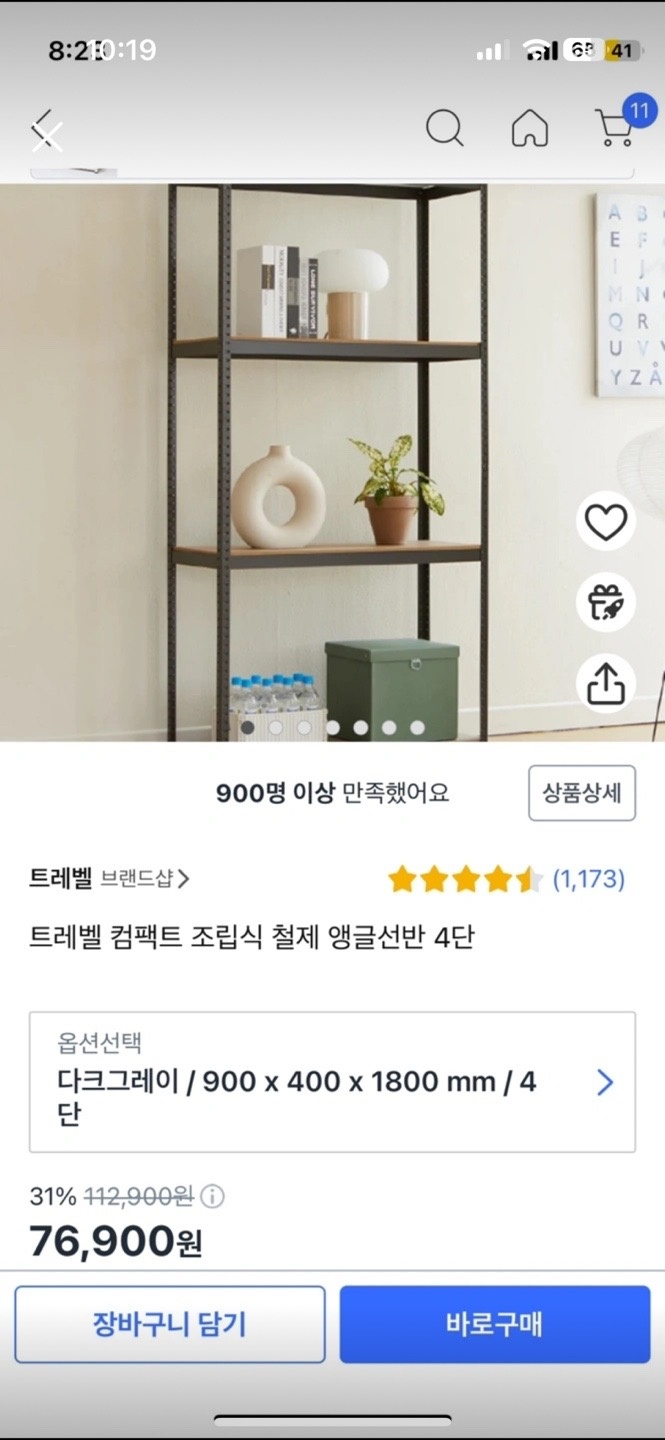
Task: Go to the shop home icon
Action: point(529,128)
